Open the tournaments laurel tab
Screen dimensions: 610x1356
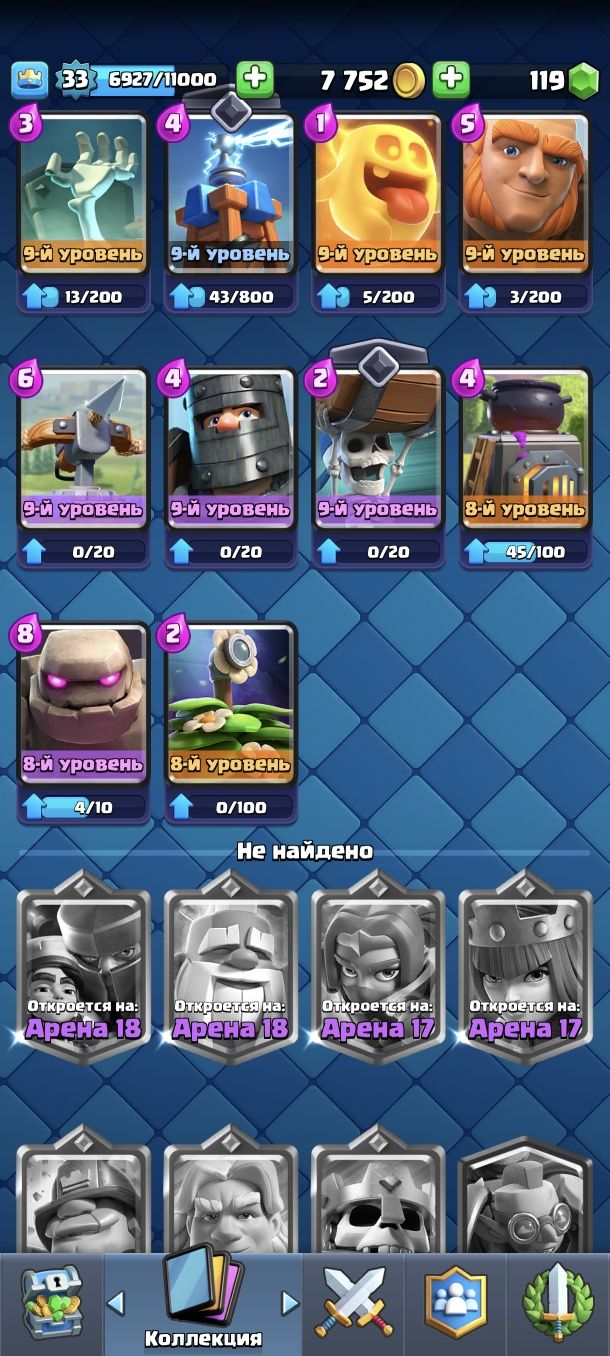click(x=558, y=1302)
